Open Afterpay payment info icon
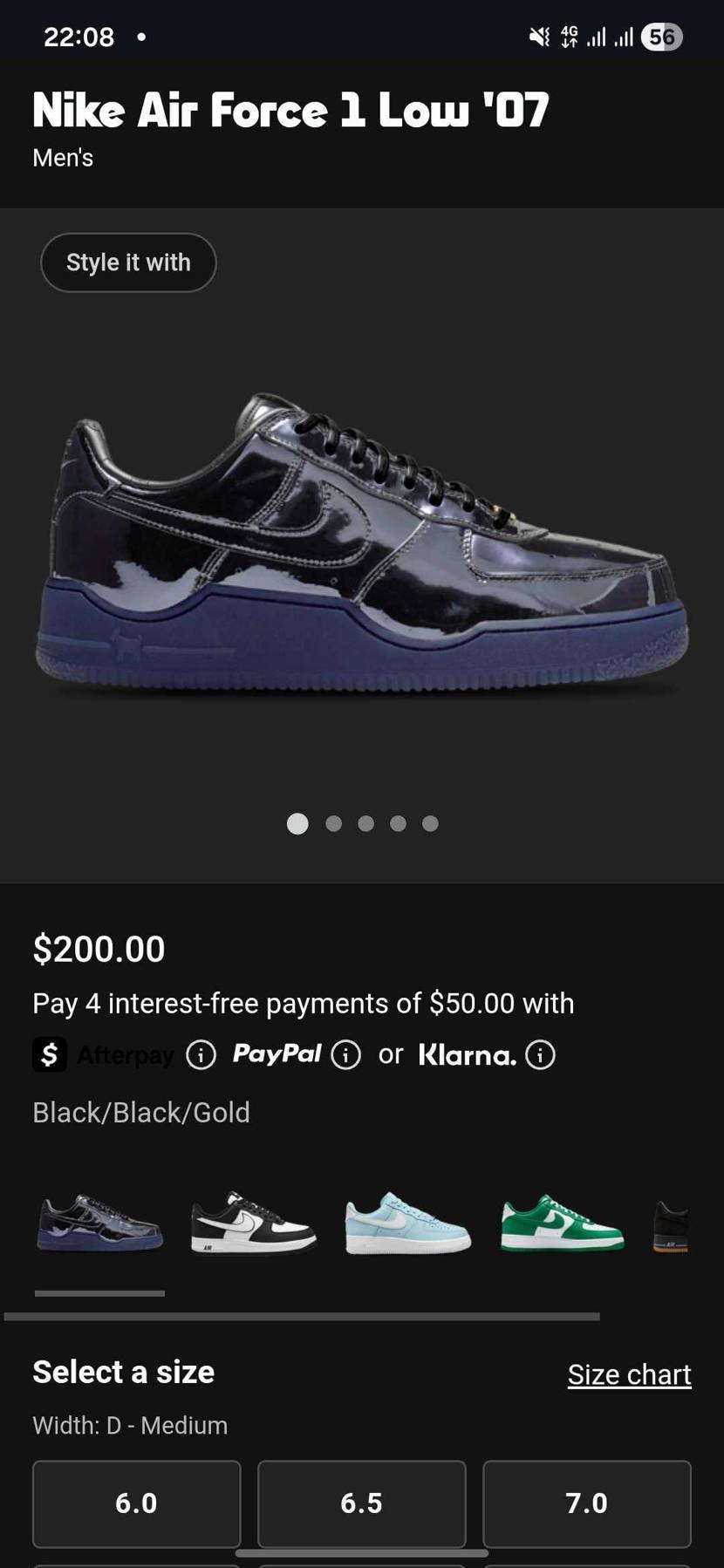Viewport: 724px width, 1568px height. click(x=201, y=1055)
